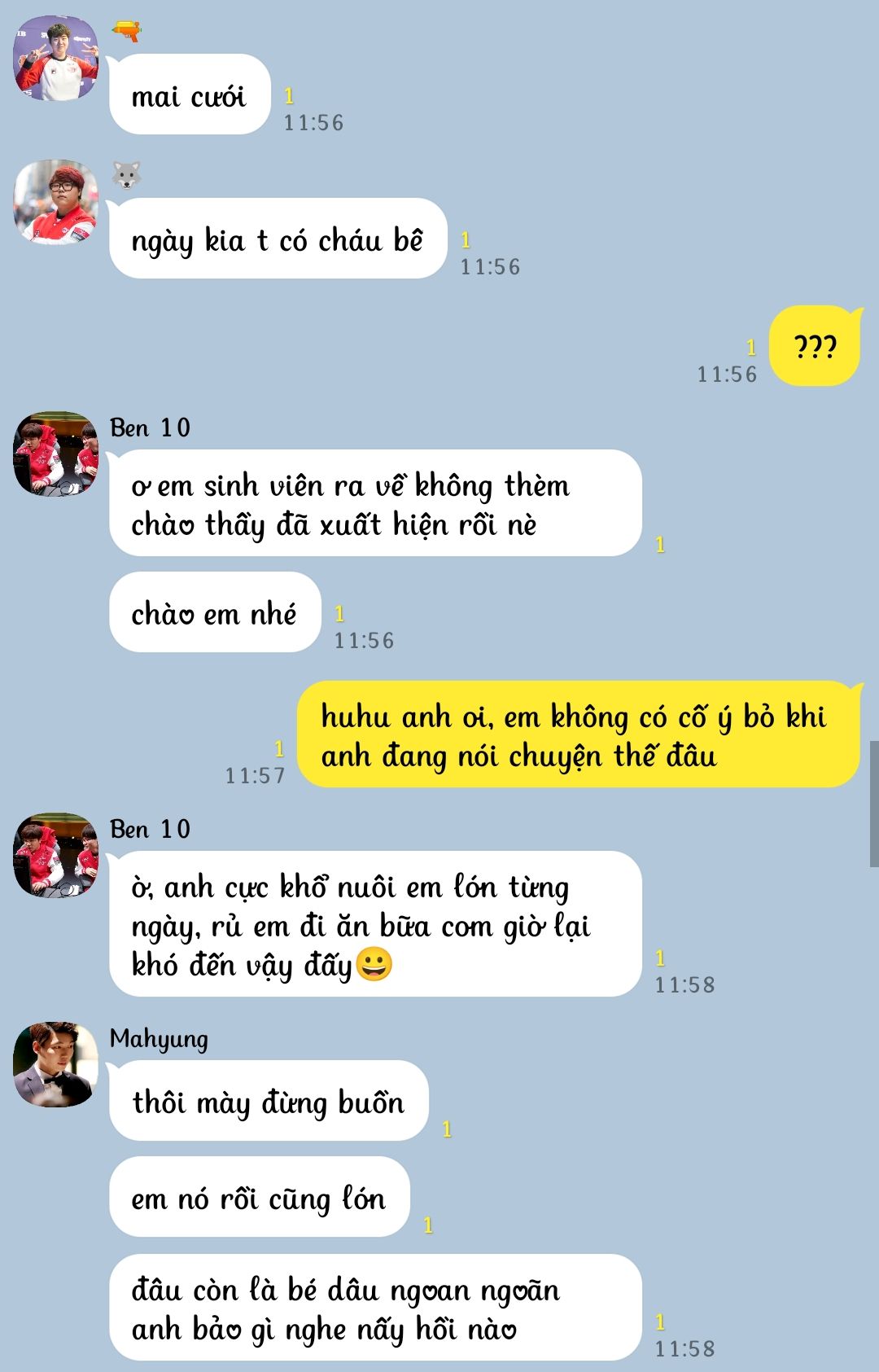Open Ben 10's avatar beside "anh cực khổ" message

[55, 855]
